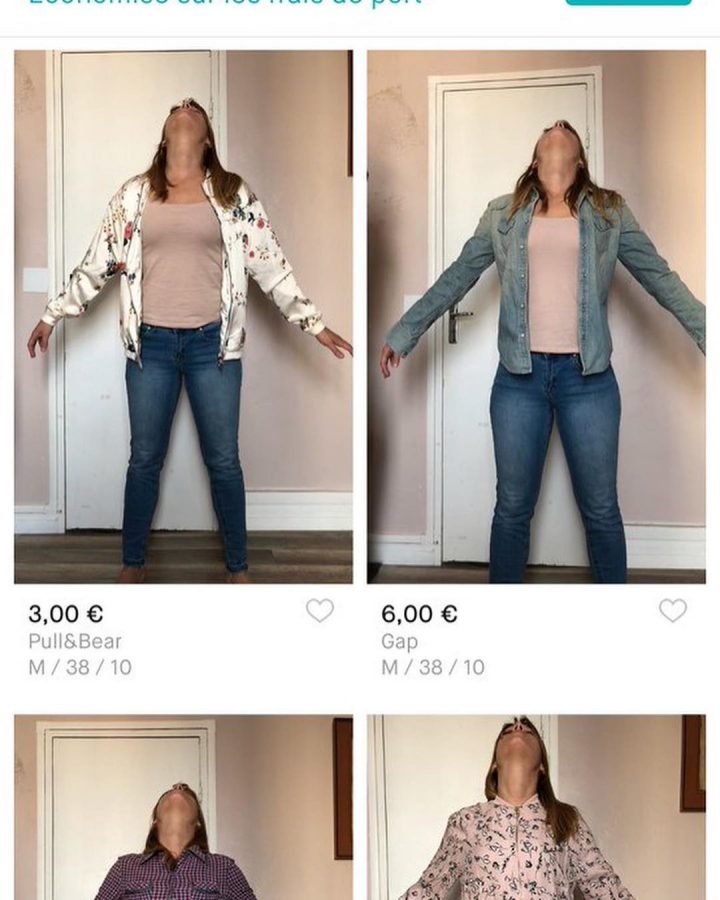Open the Pull&Bear floral jacket listing
Image resolution: width=720 pixels, height=900 pixels.
click(183, 316)
